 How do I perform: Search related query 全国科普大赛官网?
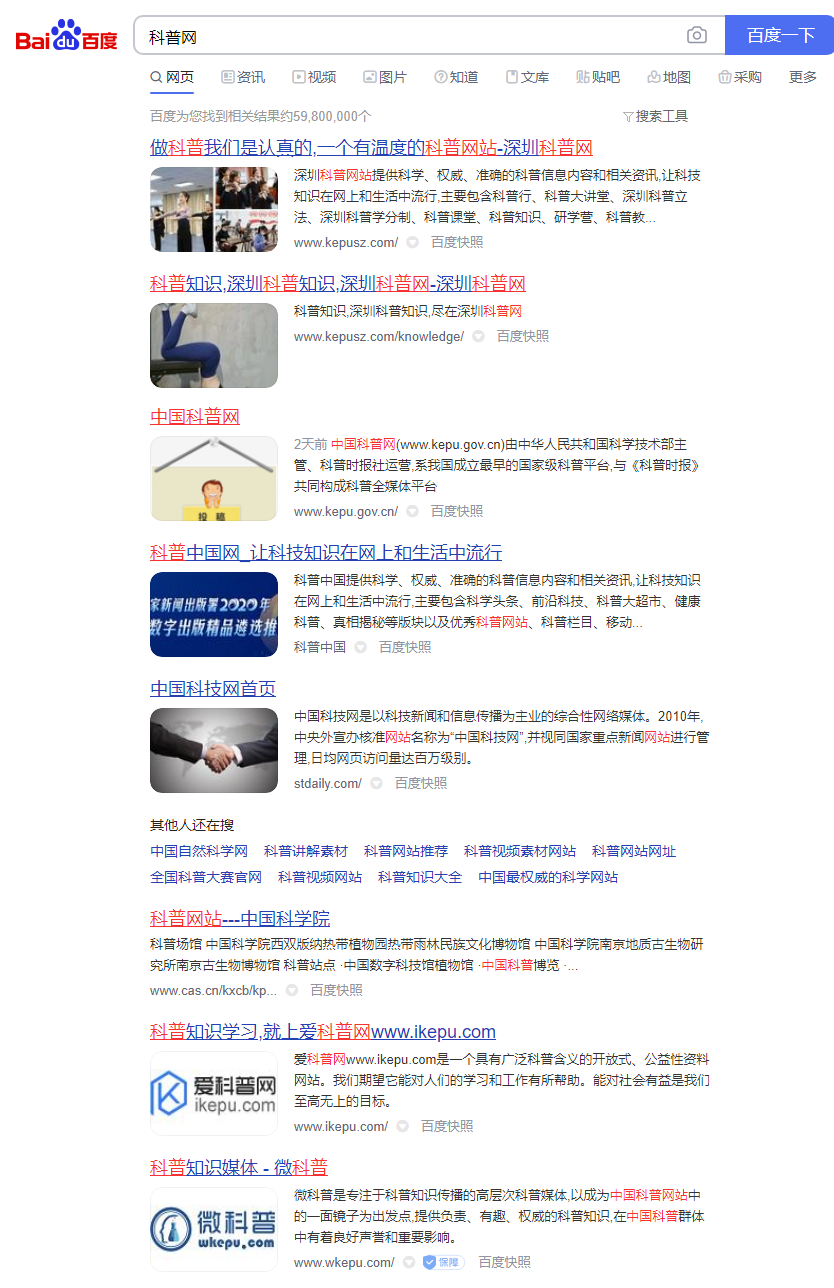tap(206, 877)
